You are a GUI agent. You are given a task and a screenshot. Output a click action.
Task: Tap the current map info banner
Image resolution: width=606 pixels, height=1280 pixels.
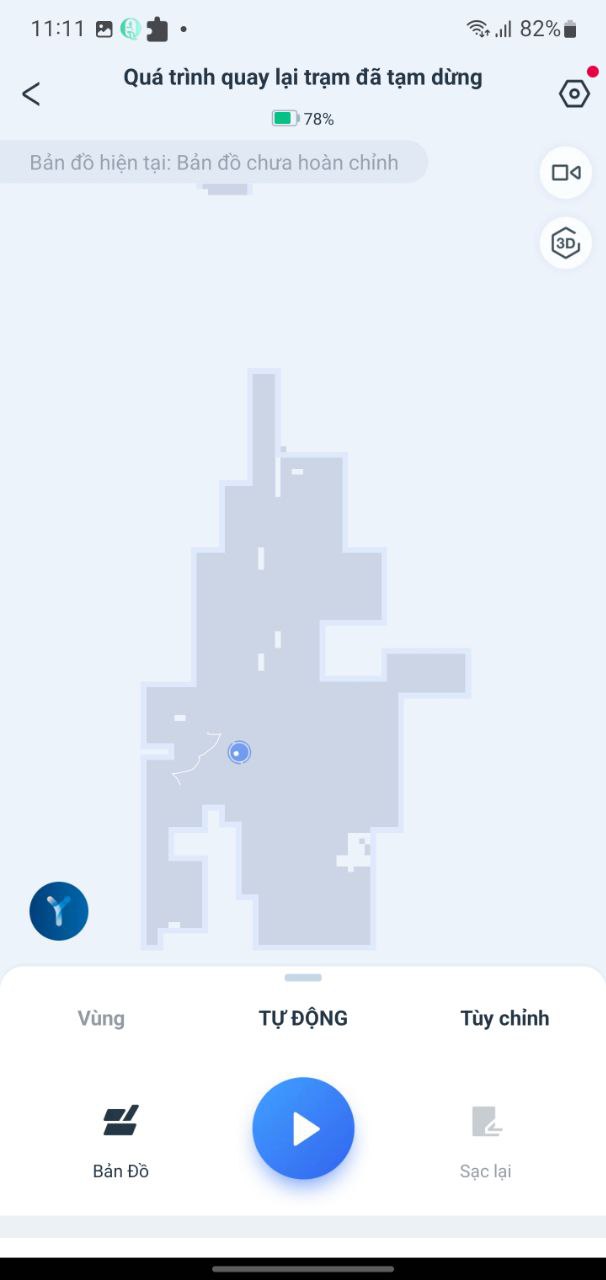pos(214,163)
